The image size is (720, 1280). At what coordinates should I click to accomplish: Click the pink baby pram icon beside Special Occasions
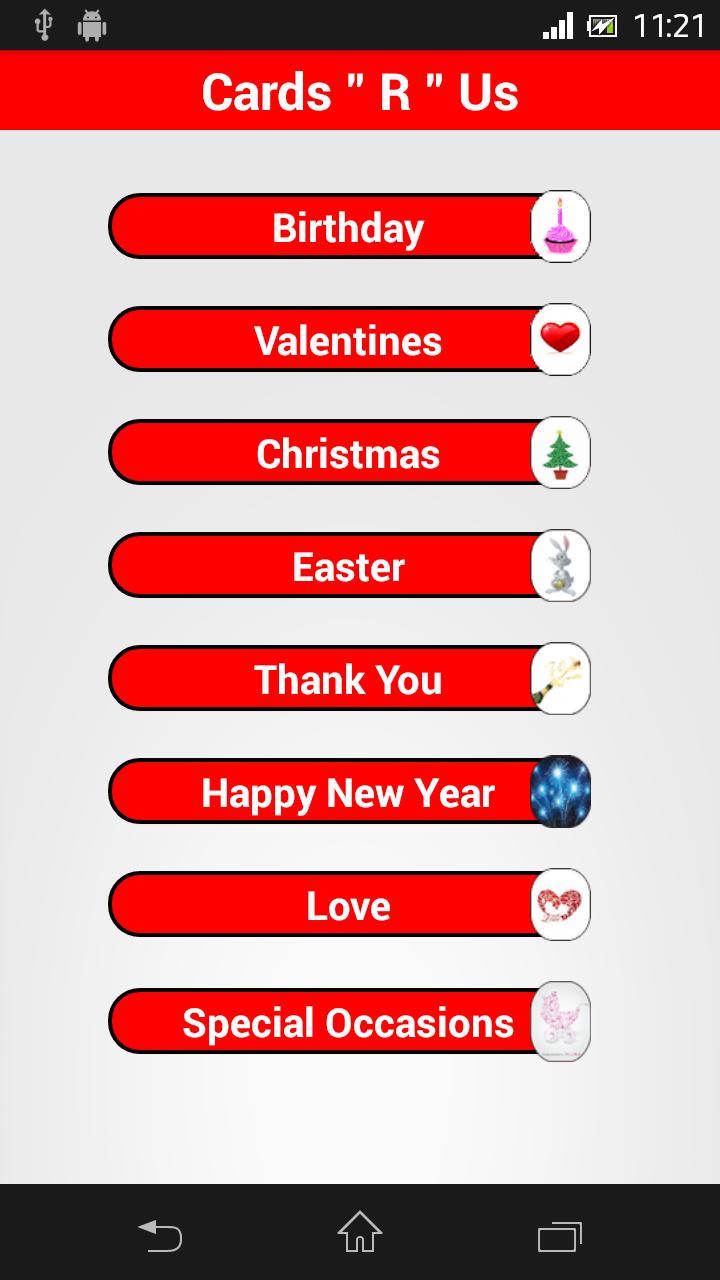560,1021
